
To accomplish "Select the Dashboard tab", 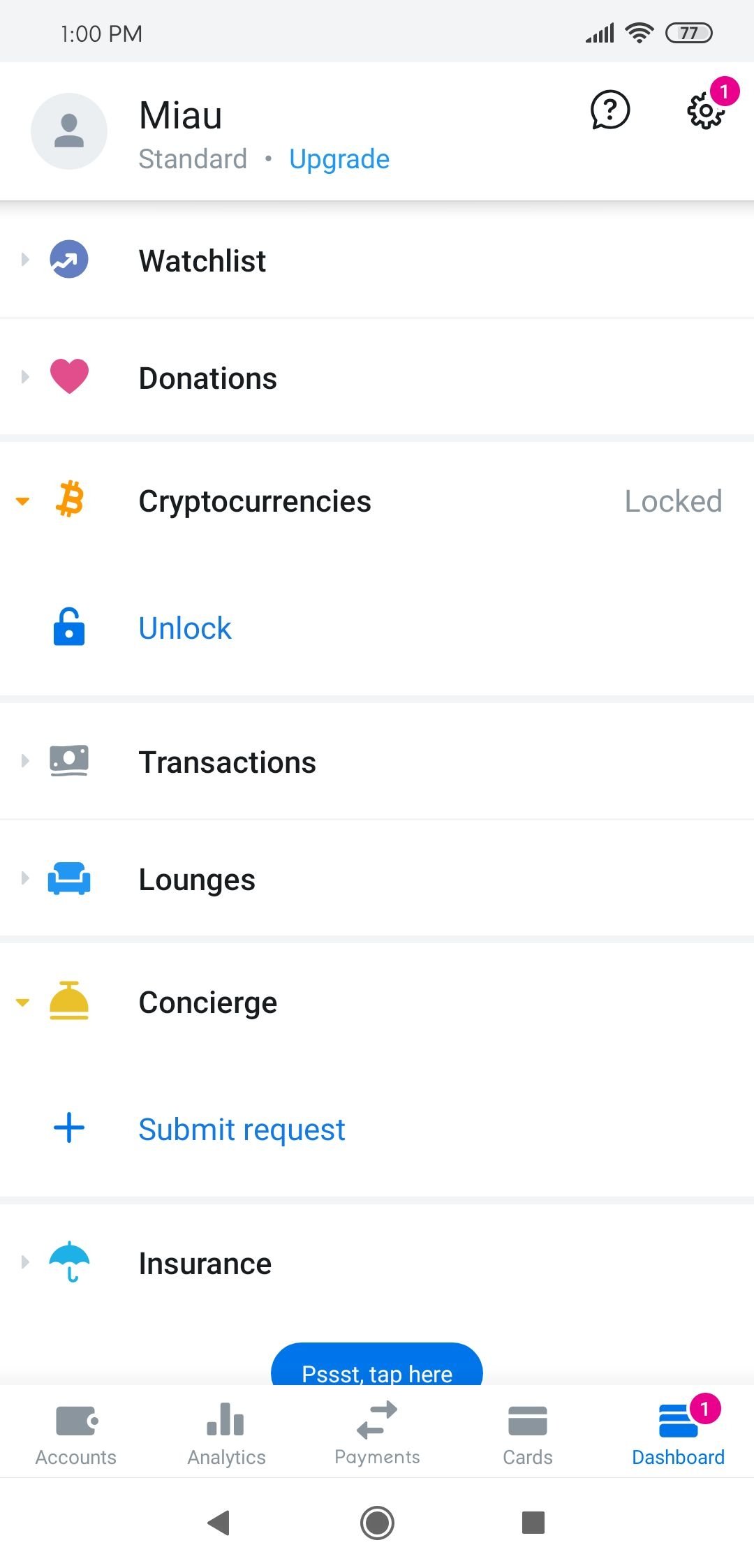I will (679, 1433).
